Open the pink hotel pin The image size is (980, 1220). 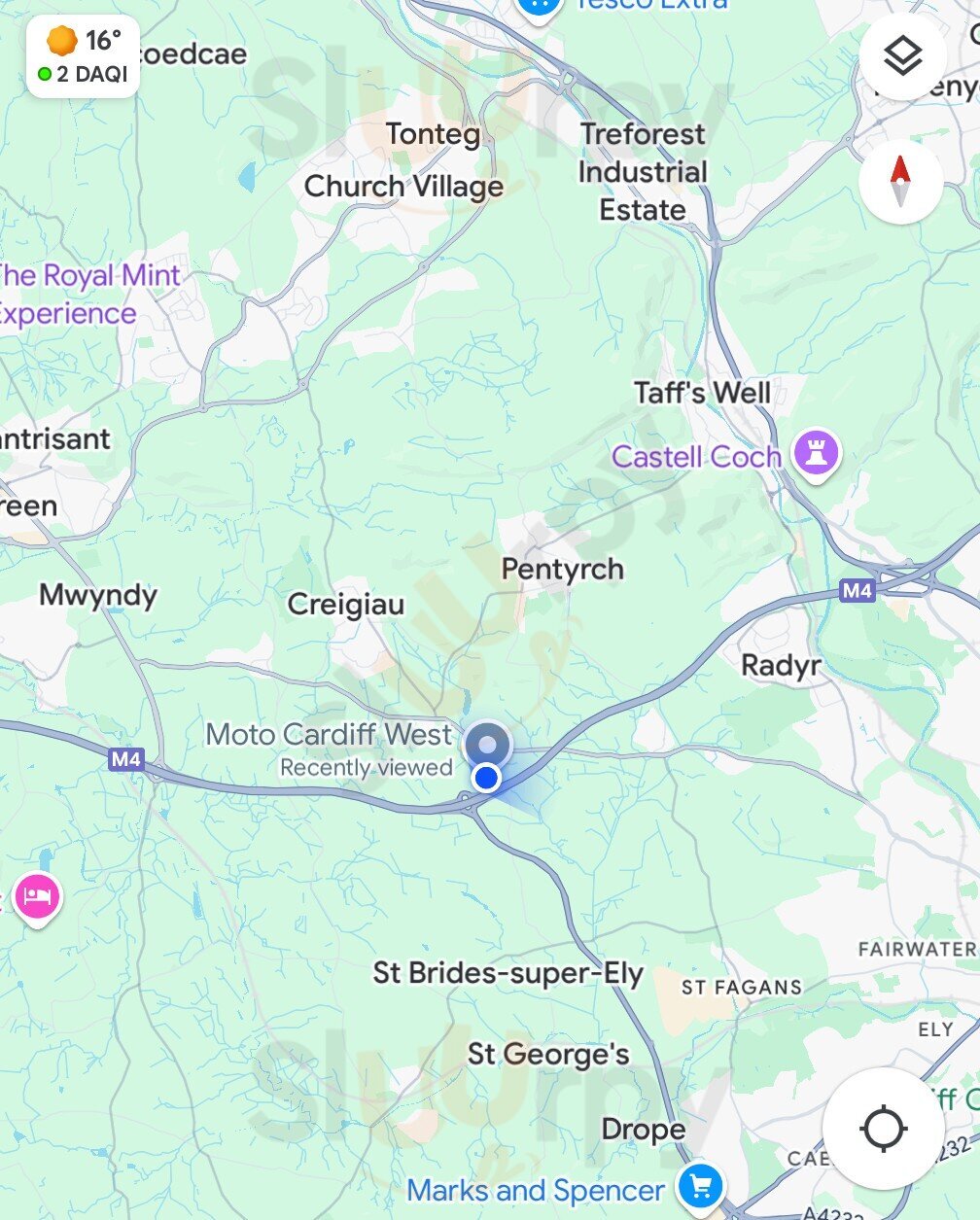[37, 896]
